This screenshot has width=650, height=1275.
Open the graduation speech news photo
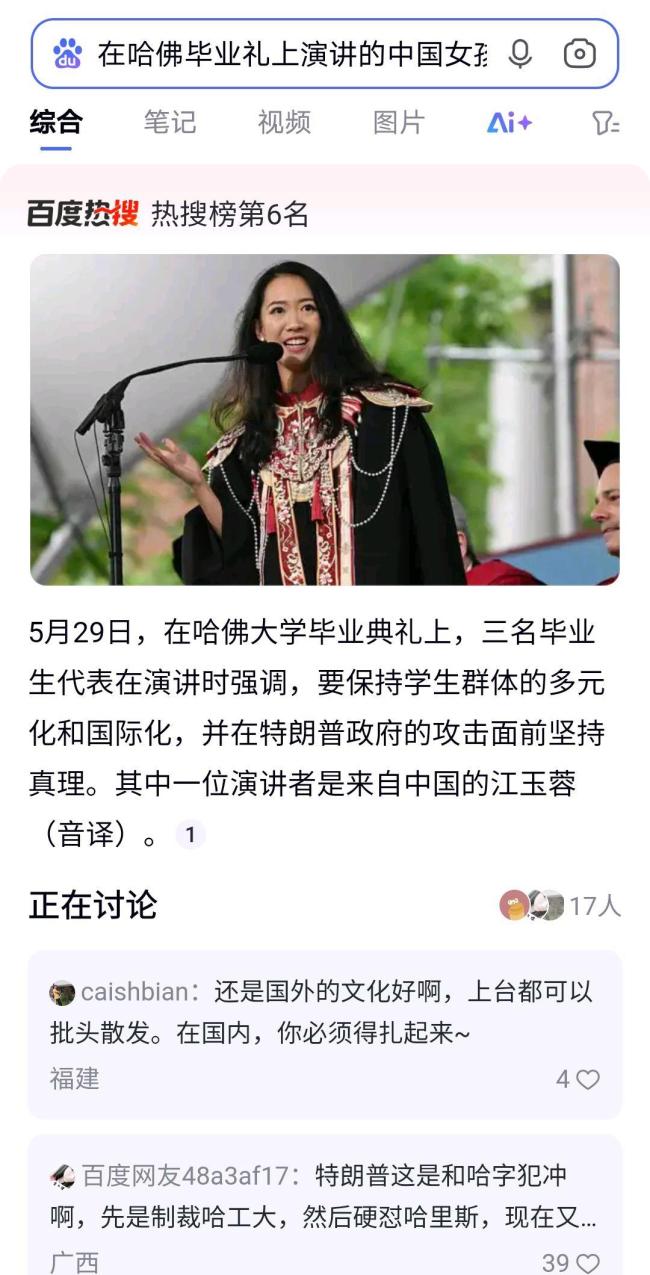324,419
